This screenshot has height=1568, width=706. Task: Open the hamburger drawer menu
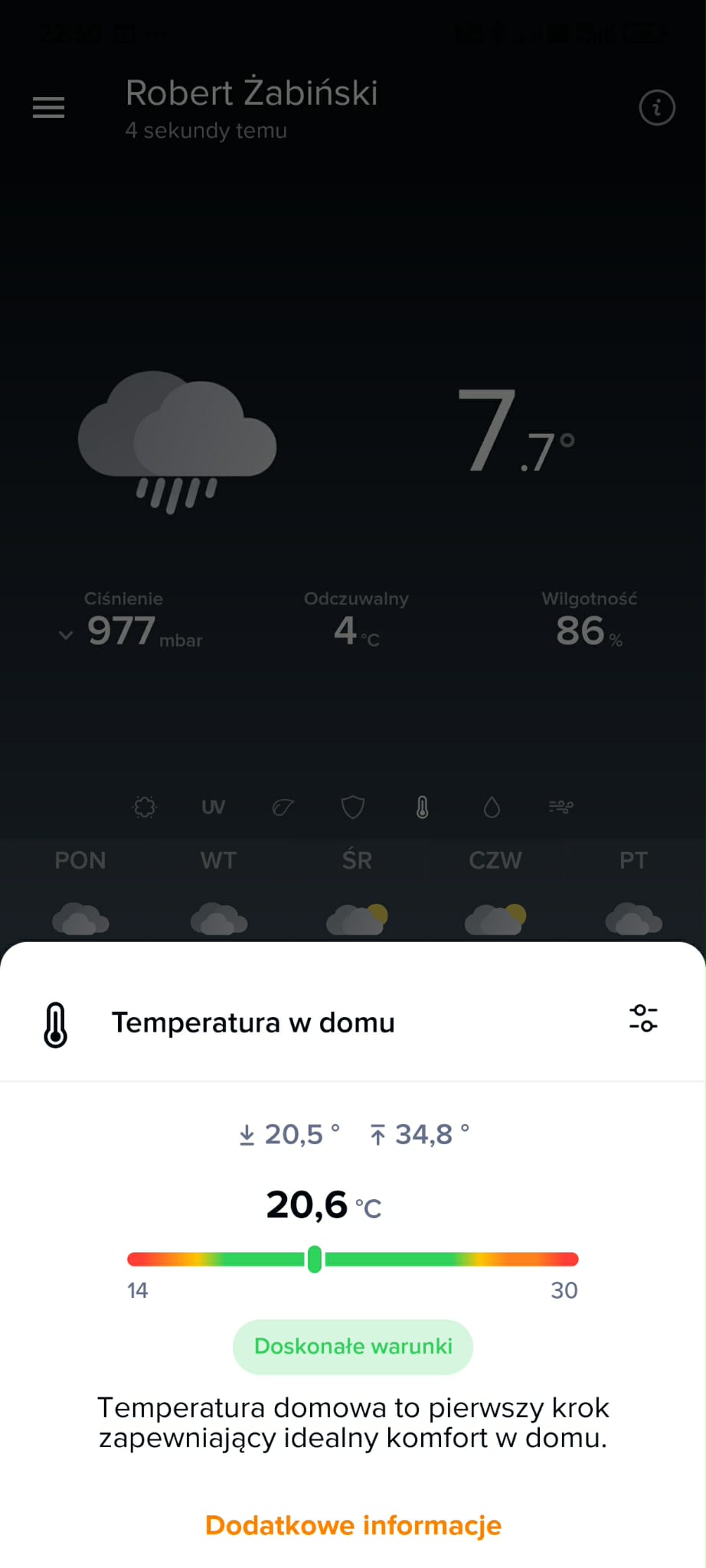click(48, 107)
